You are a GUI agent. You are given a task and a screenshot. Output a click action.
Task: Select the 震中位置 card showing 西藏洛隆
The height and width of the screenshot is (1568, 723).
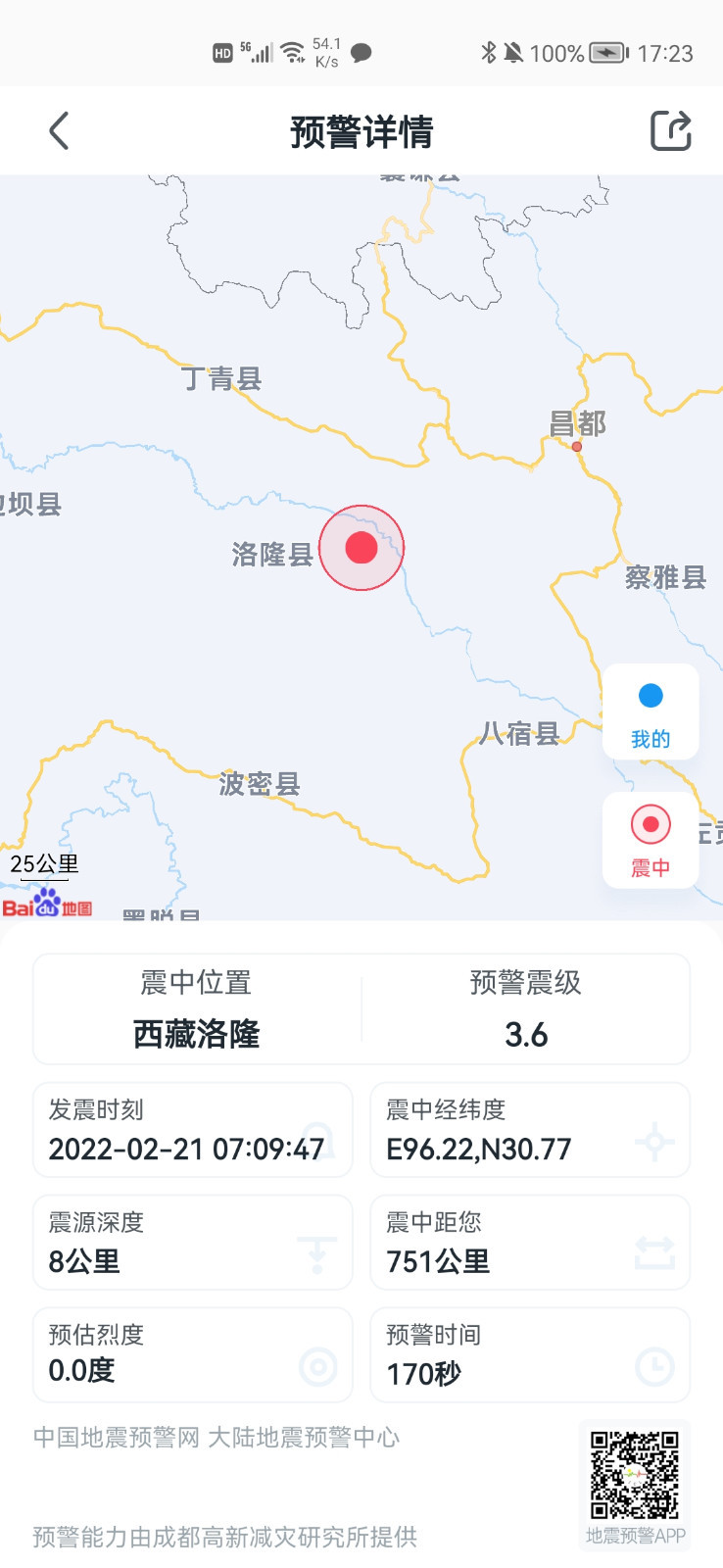pos(195,1009)
